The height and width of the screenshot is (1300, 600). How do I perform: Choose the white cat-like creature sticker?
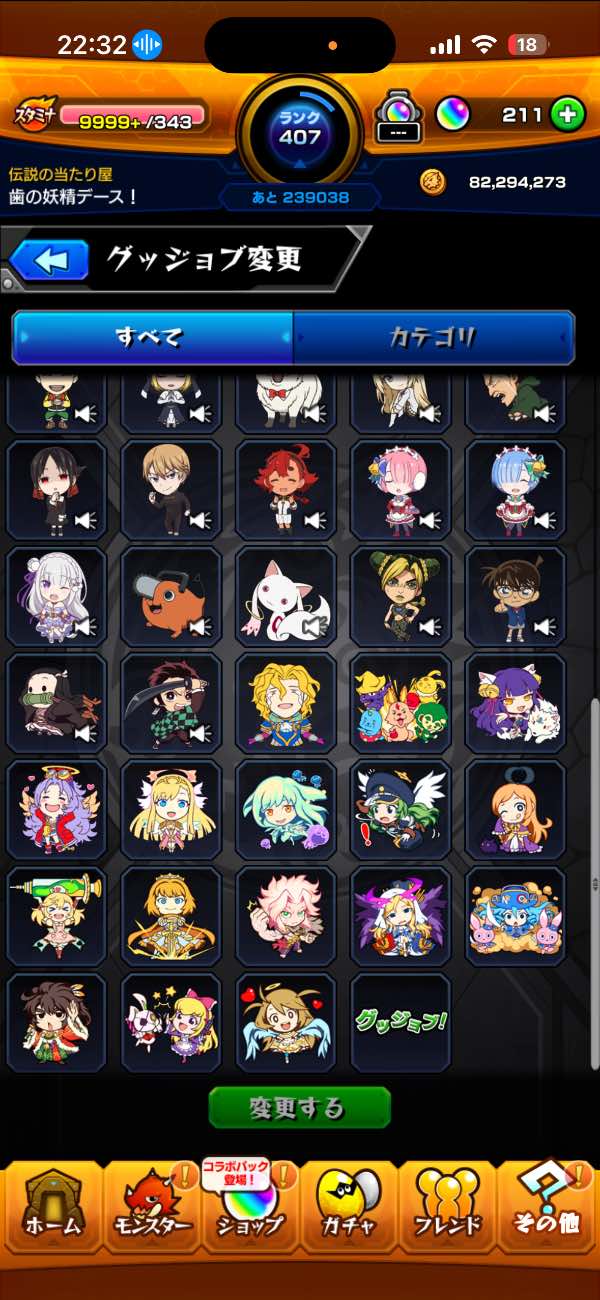click(x=286, y=596)
